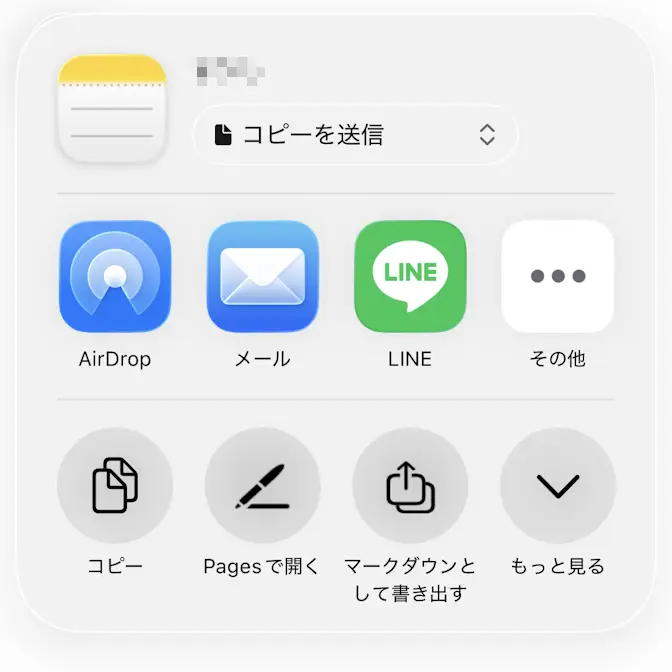
Task: Tap the コピー action
Action: 115,486
